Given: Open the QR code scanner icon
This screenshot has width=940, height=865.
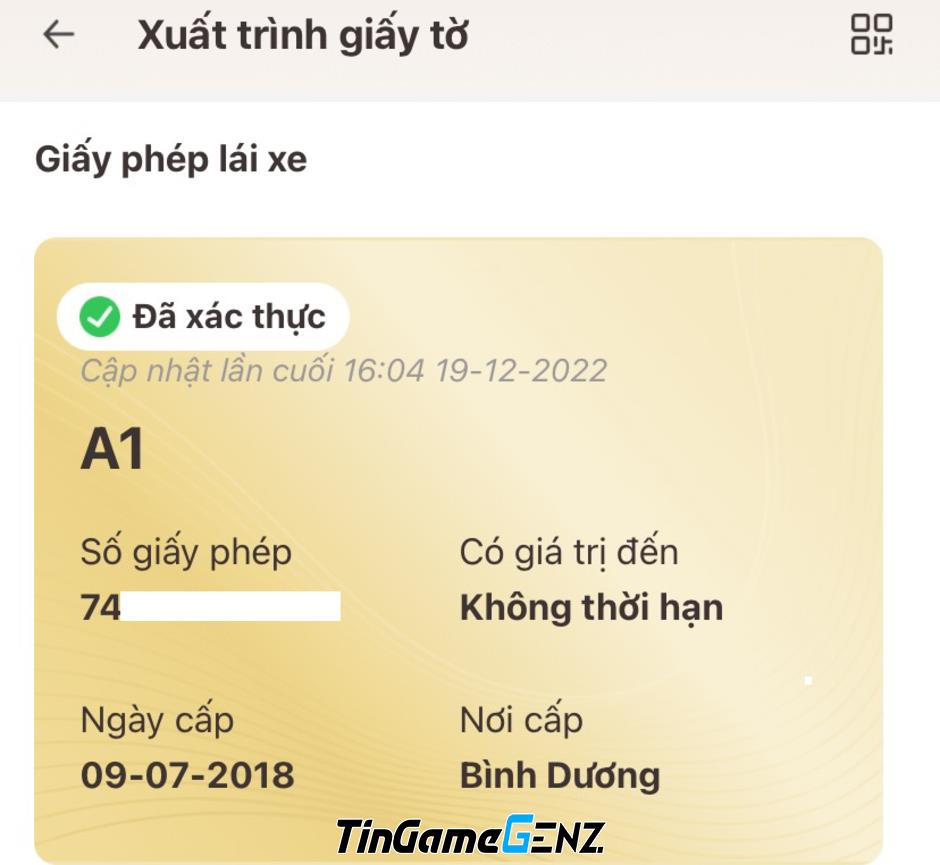Looking at the screenshot, I should click(871, 35).
